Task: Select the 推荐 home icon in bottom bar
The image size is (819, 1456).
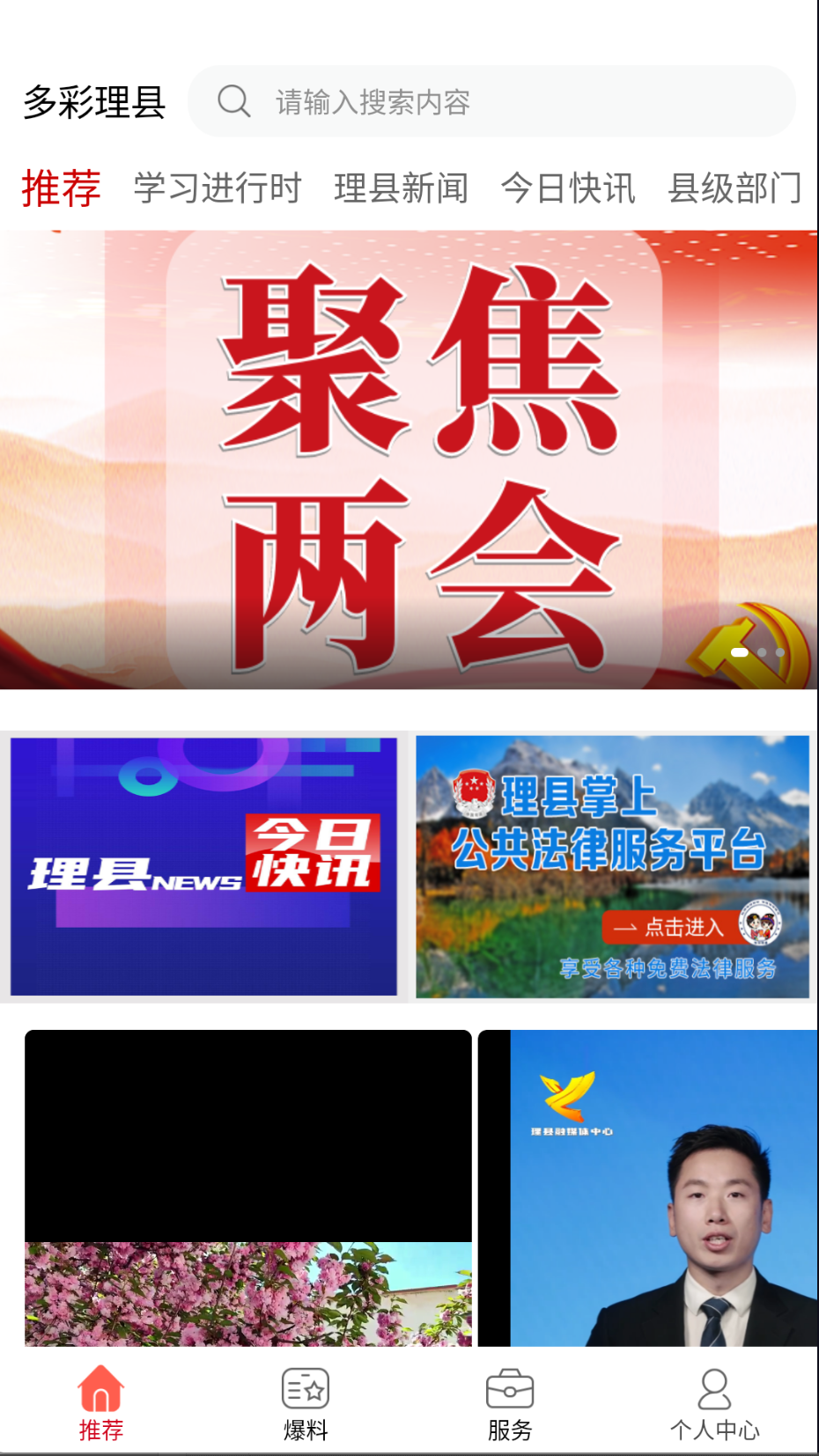Action: pos(101,1387)
